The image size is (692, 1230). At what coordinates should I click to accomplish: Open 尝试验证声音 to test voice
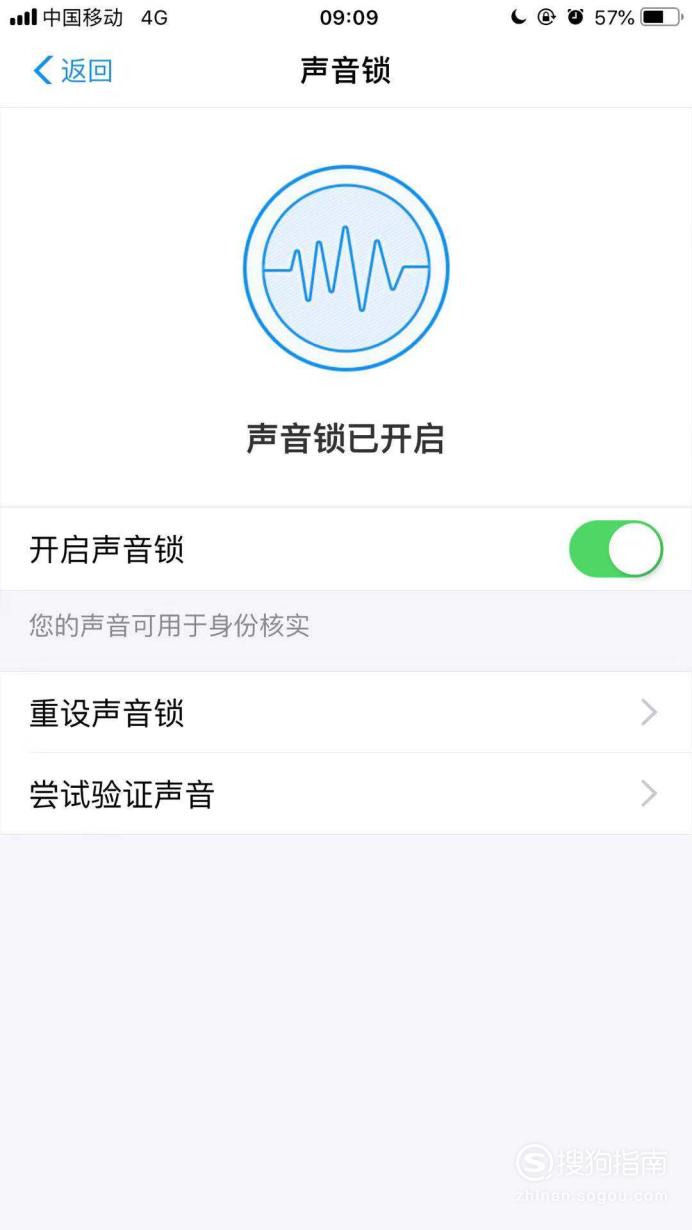click(x=346, y=794)
